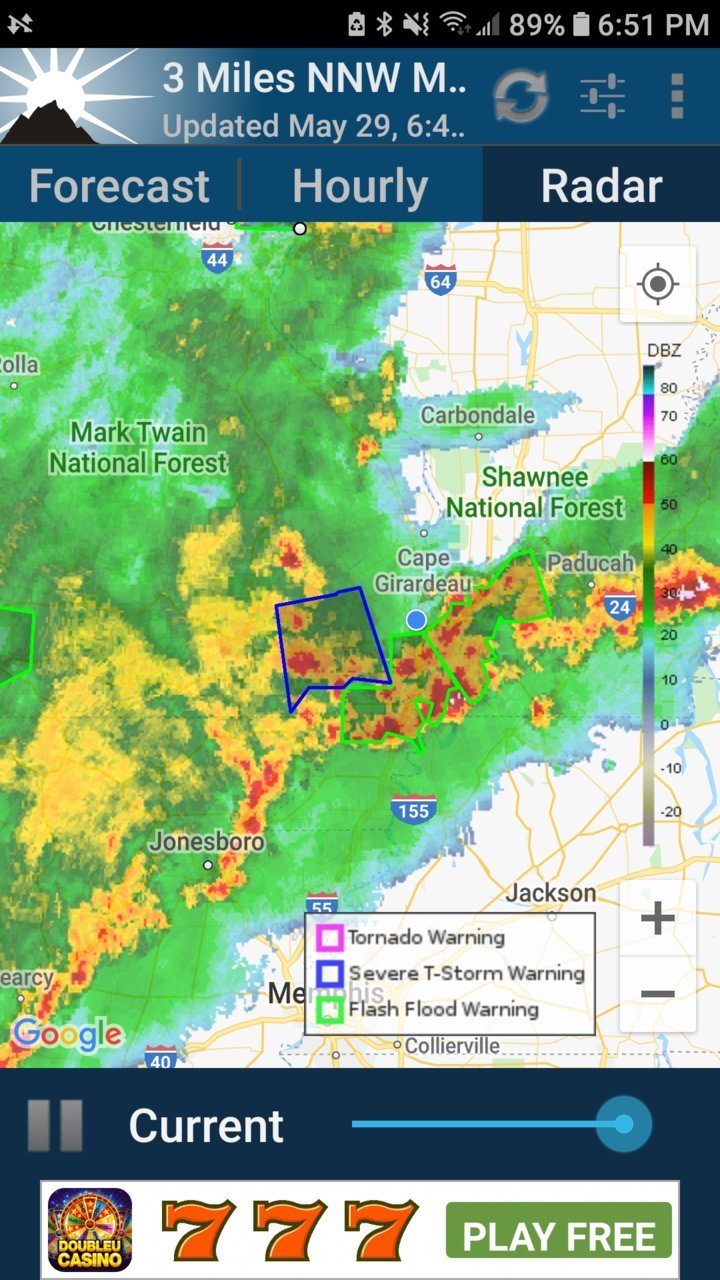Screen dimensions: 720x1280
Task: Tap the location title in header
Action: [314, 79]
